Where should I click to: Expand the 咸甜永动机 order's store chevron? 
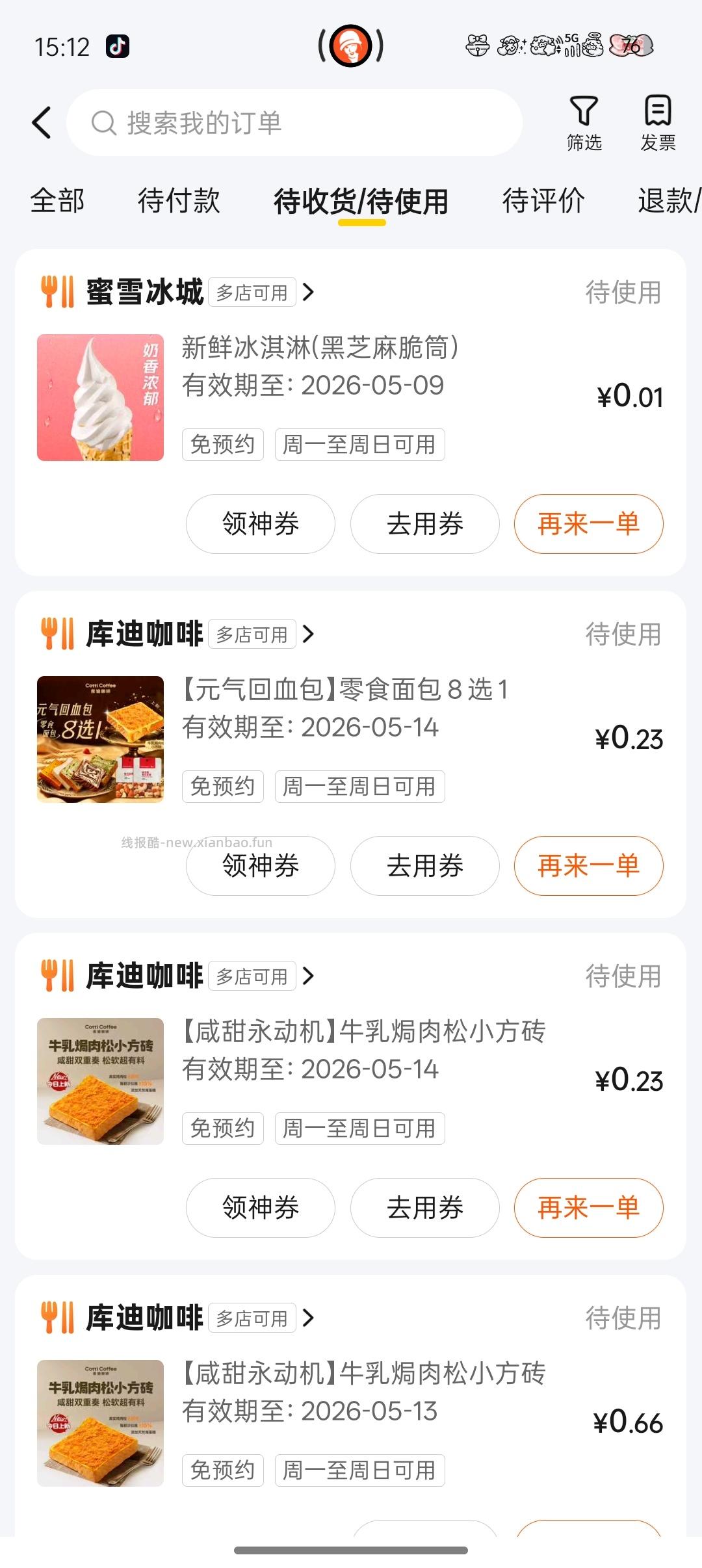coord(308,976)
